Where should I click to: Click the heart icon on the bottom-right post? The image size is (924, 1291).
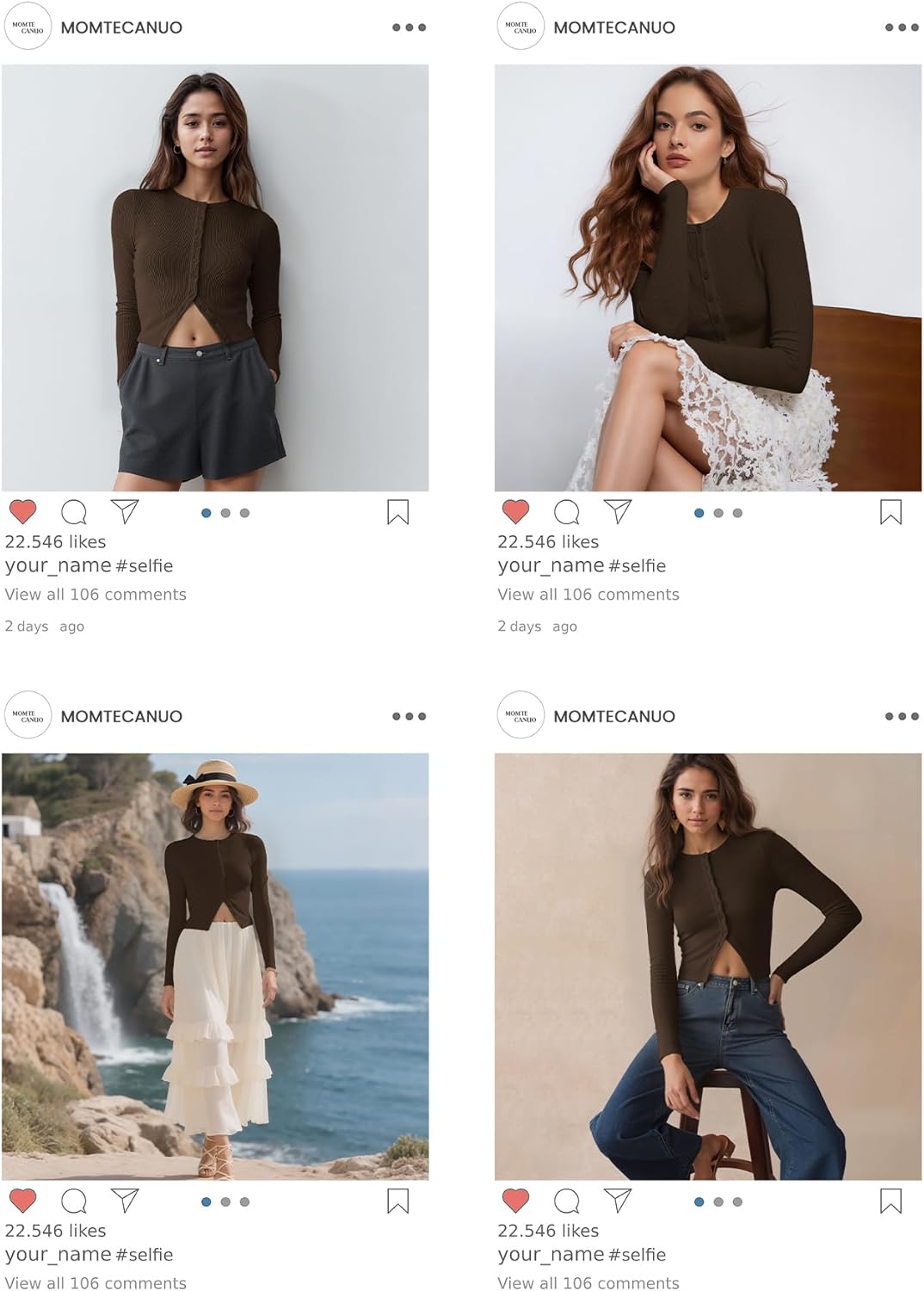coord(515,1202)
